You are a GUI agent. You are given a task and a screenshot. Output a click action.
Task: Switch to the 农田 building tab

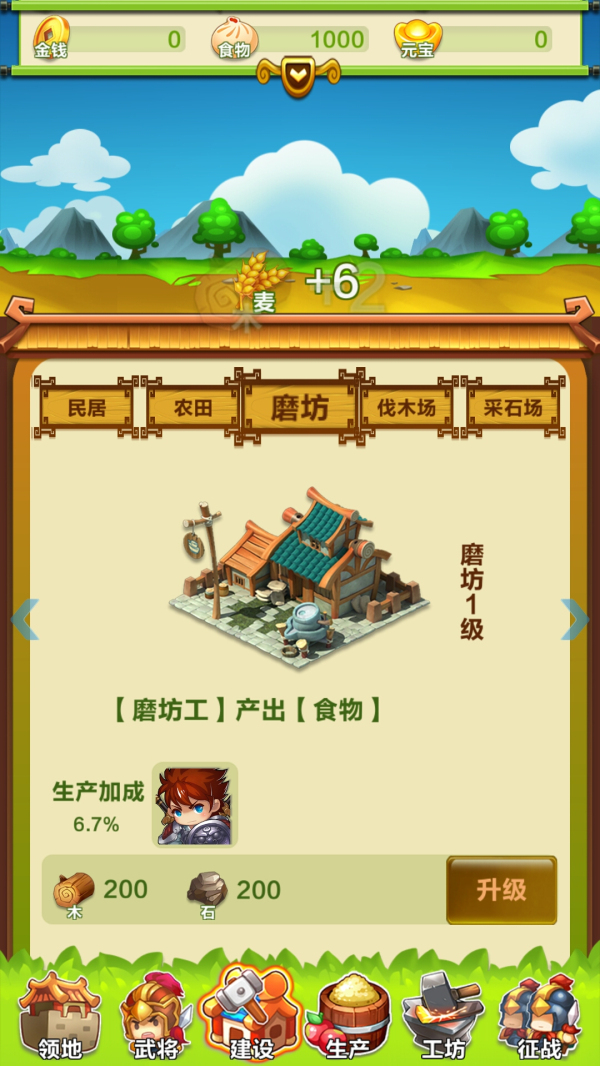(x=193, y=408)
